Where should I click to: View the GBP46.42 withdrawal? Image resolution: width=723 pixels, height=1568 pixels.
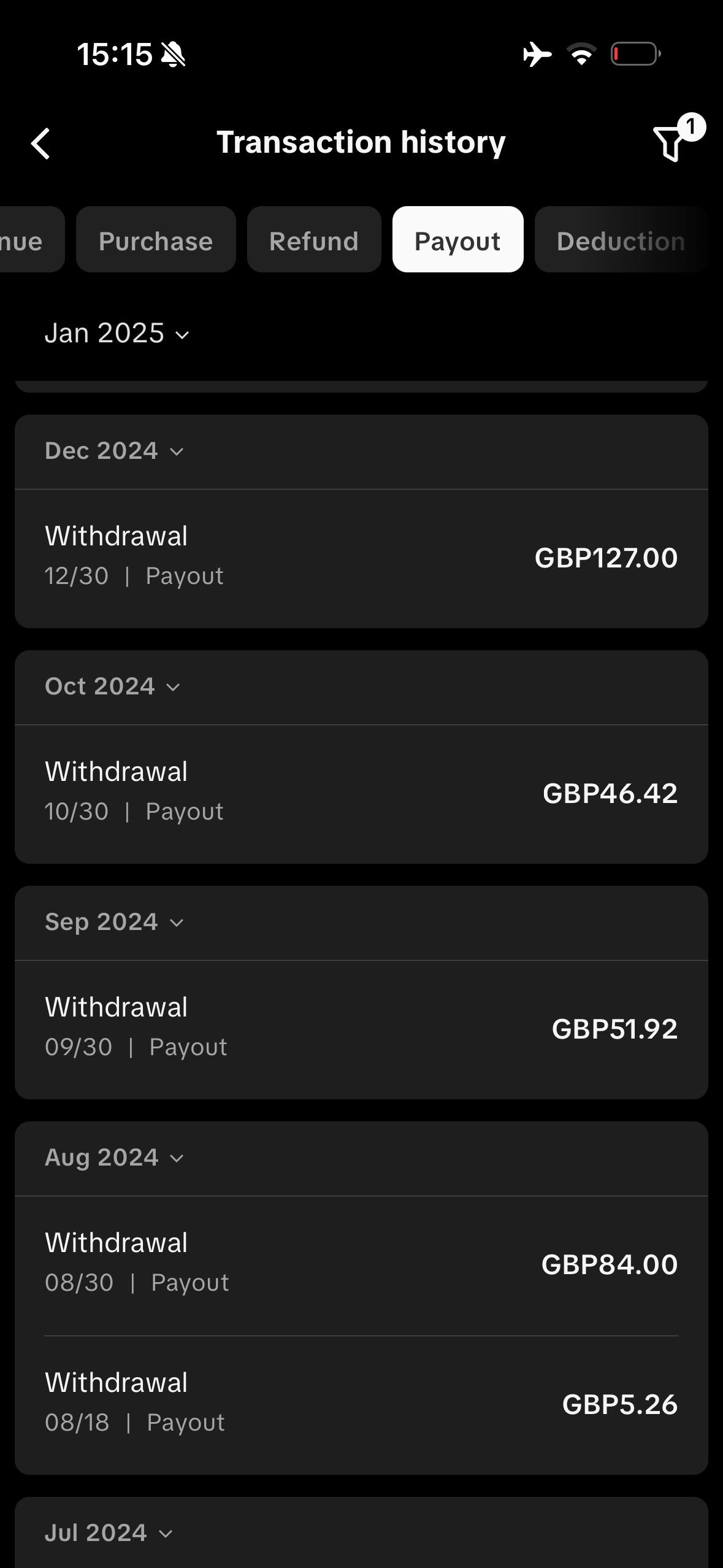pyautogui.click(x=361, y=793)
